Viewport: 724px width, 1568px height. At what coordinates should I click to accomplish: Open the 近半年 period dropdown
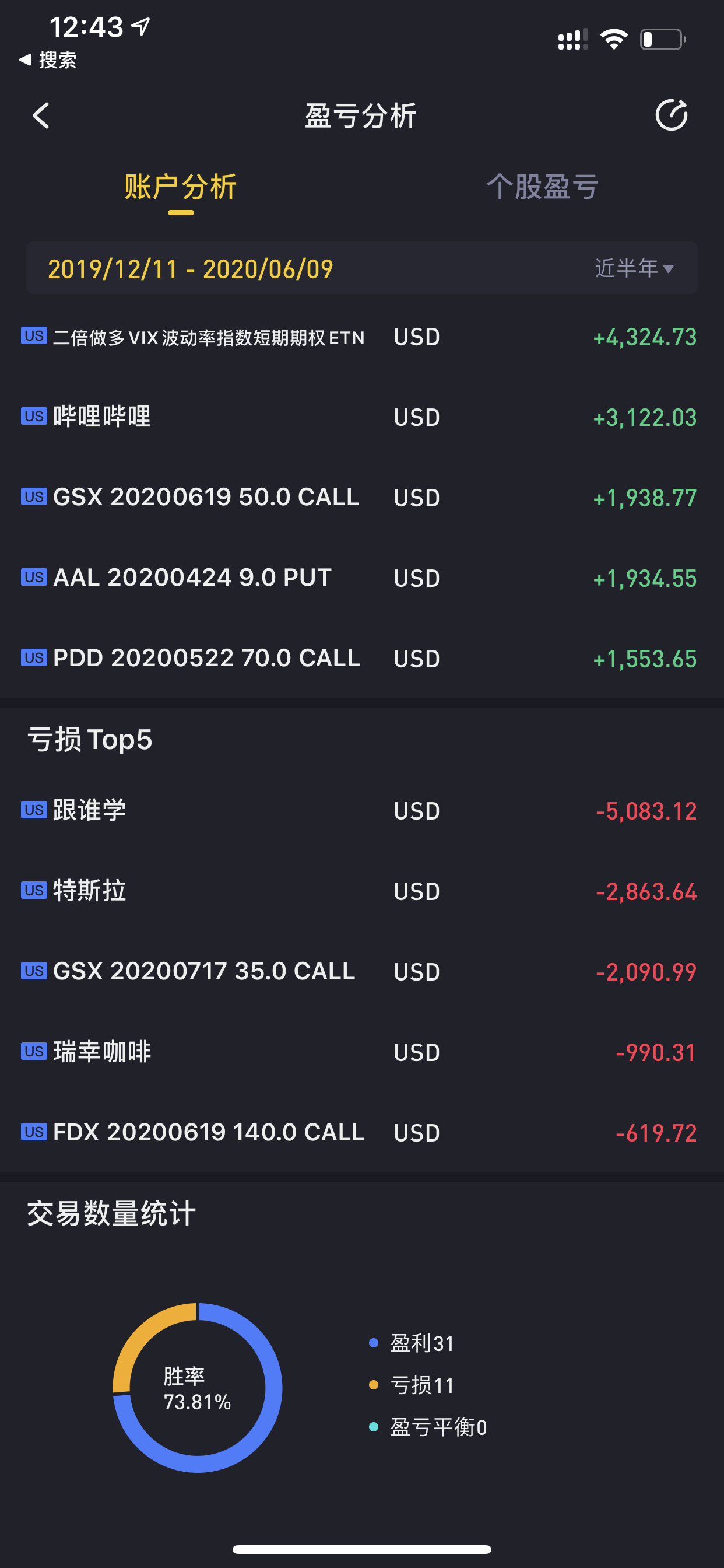tap(634, 268)
